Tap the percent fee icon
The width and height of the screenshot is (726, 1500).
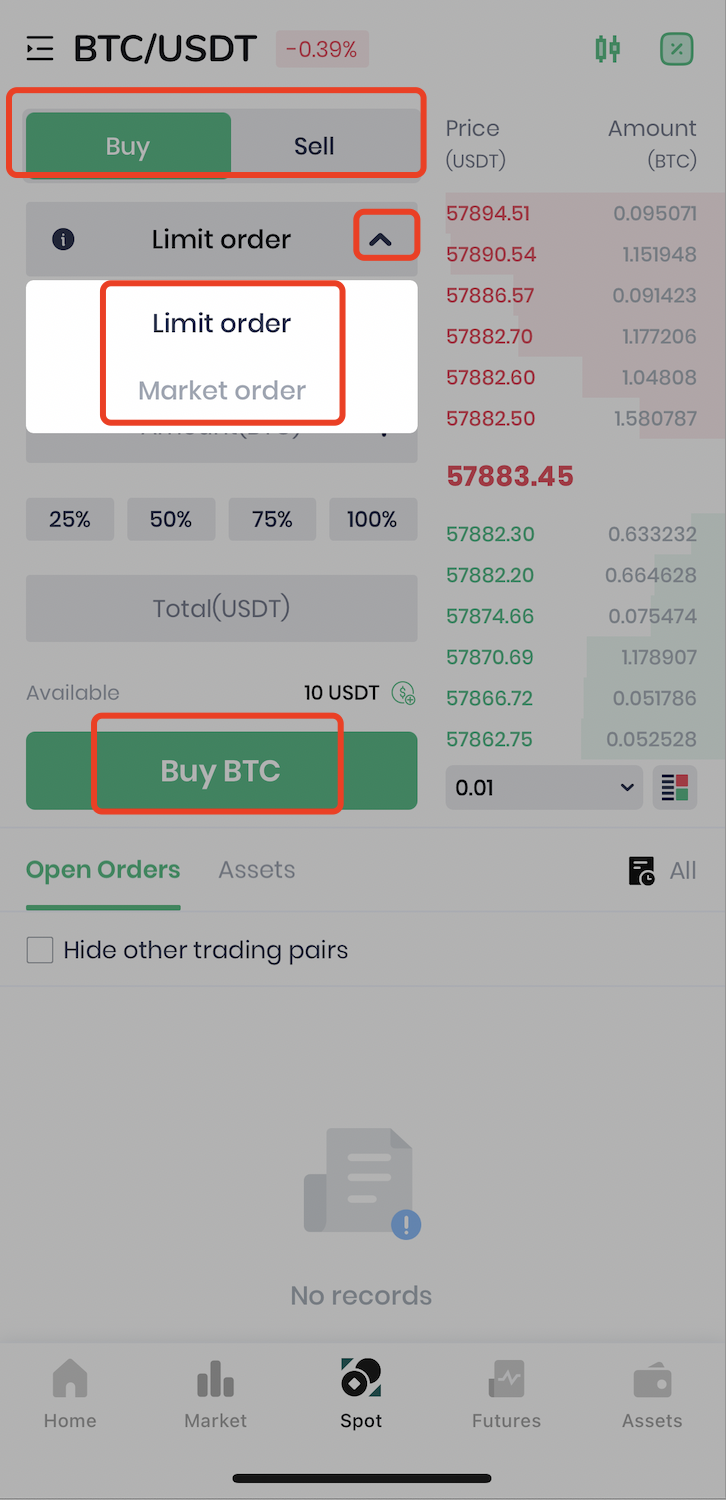pyautogui.click(x=677, y=48)
